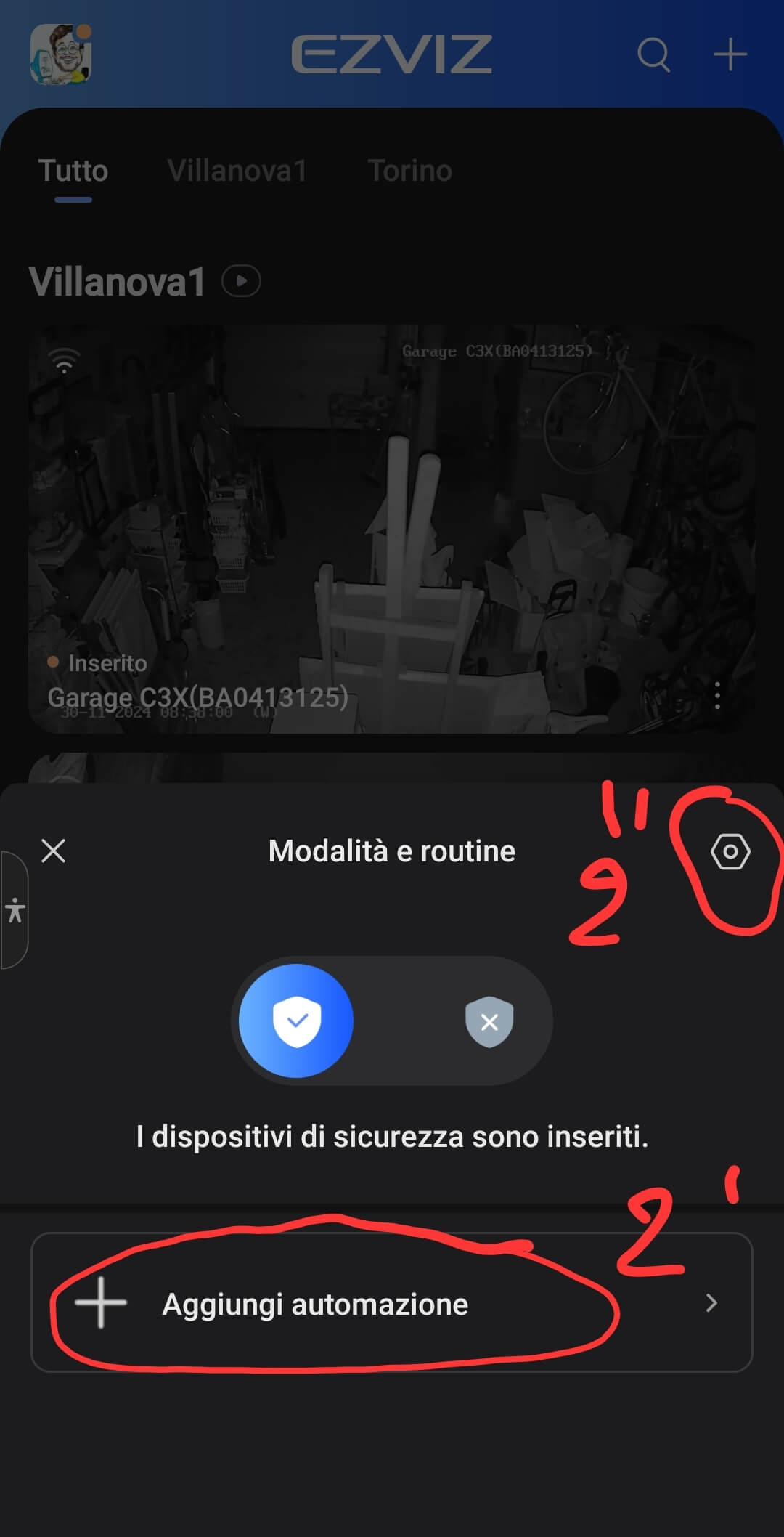
Task: Add a new device with plus icon
Action: (730, 54)
